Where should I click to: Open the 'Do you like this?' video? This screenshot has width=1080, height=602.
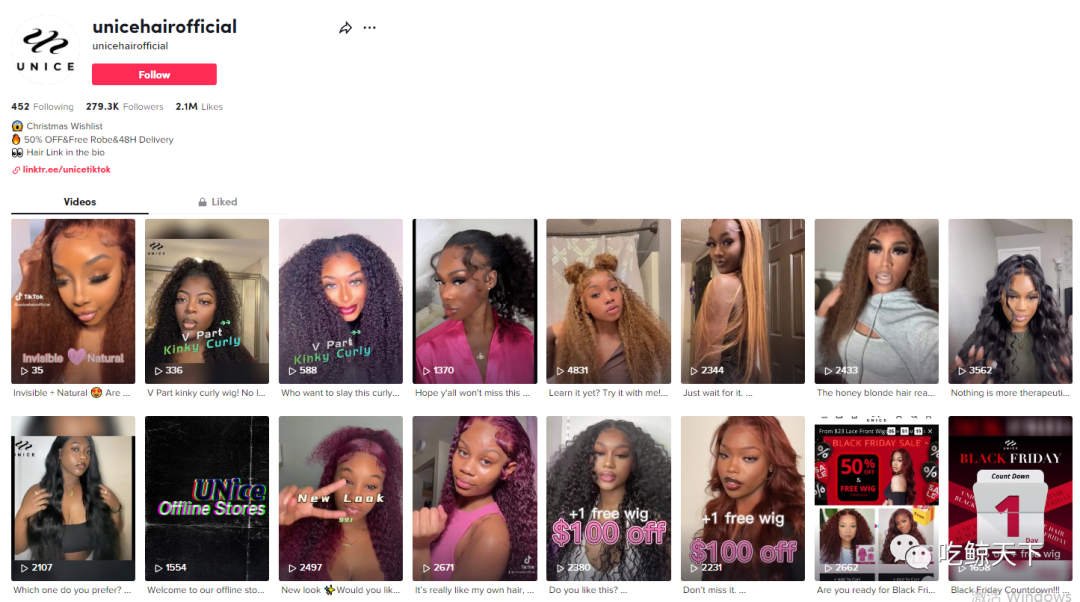609,498
